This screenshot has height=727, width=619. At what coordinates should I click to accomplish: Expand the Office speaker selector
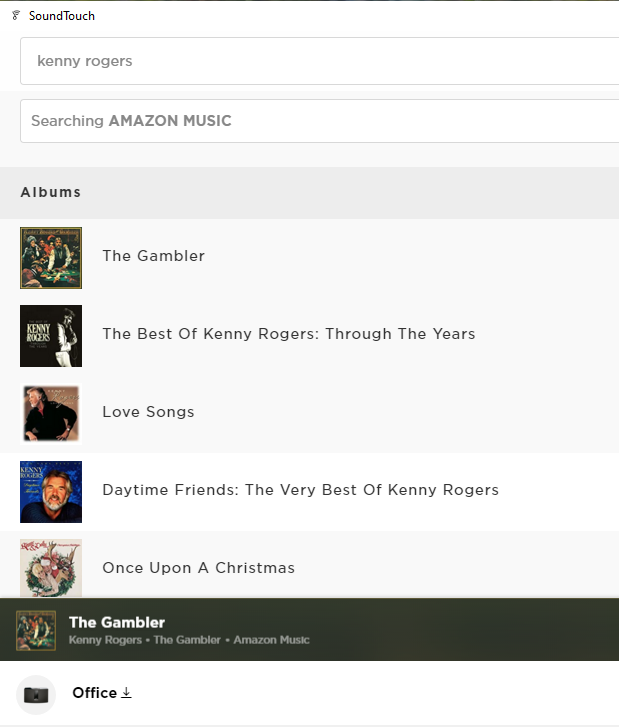click(101, 693)
